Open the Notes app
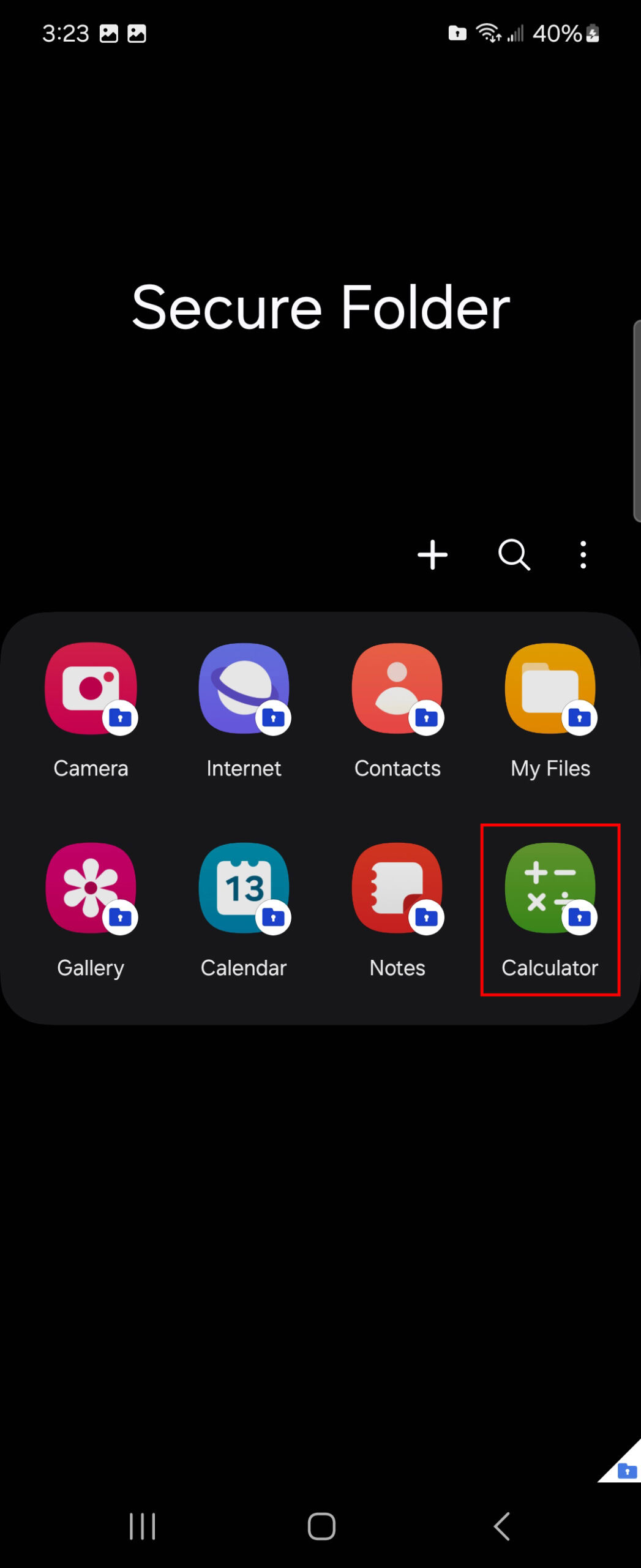 (x=397, y=888)
